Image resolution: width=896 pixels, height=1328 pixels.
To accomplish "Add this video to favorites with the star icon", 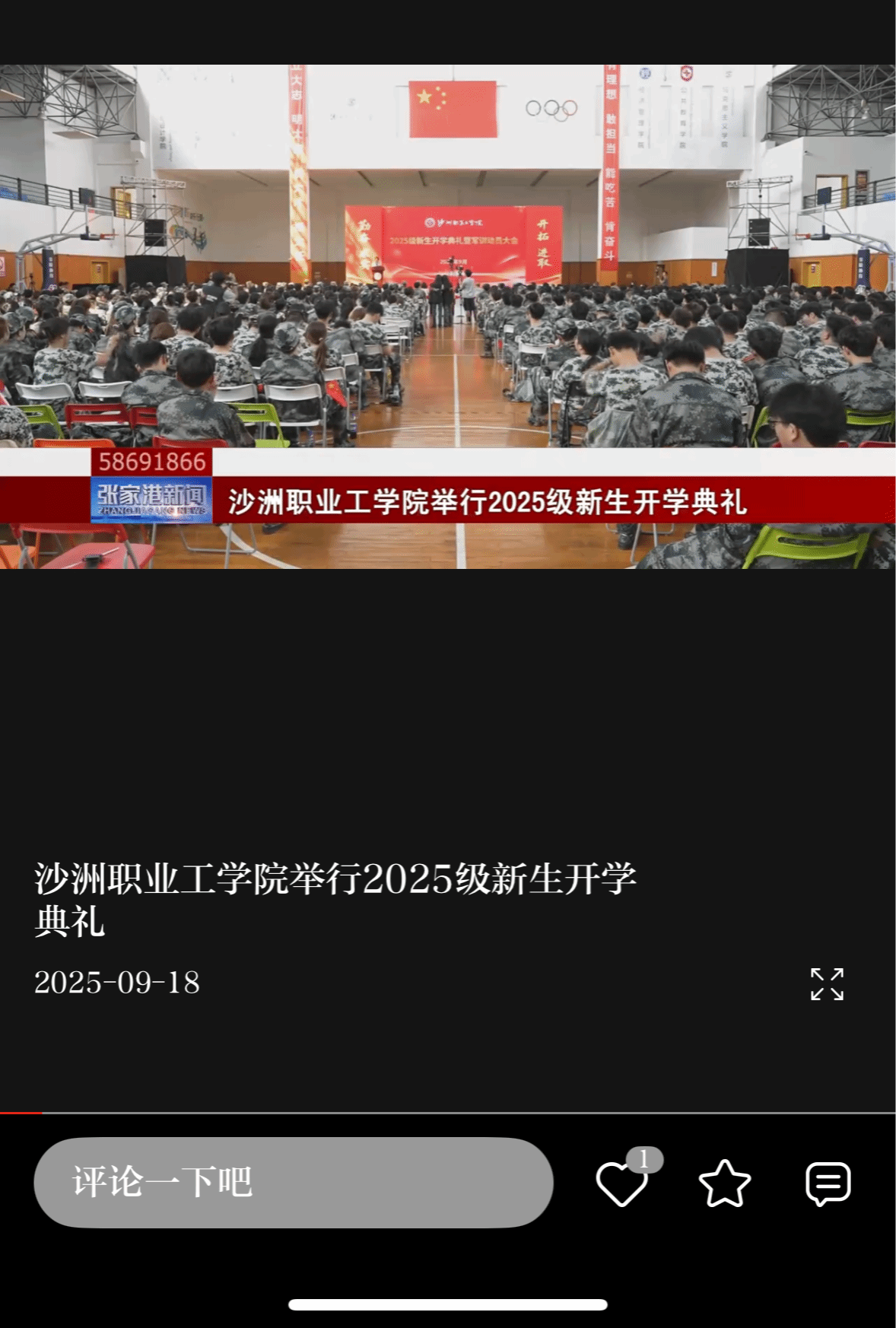I will [724, 1183].
